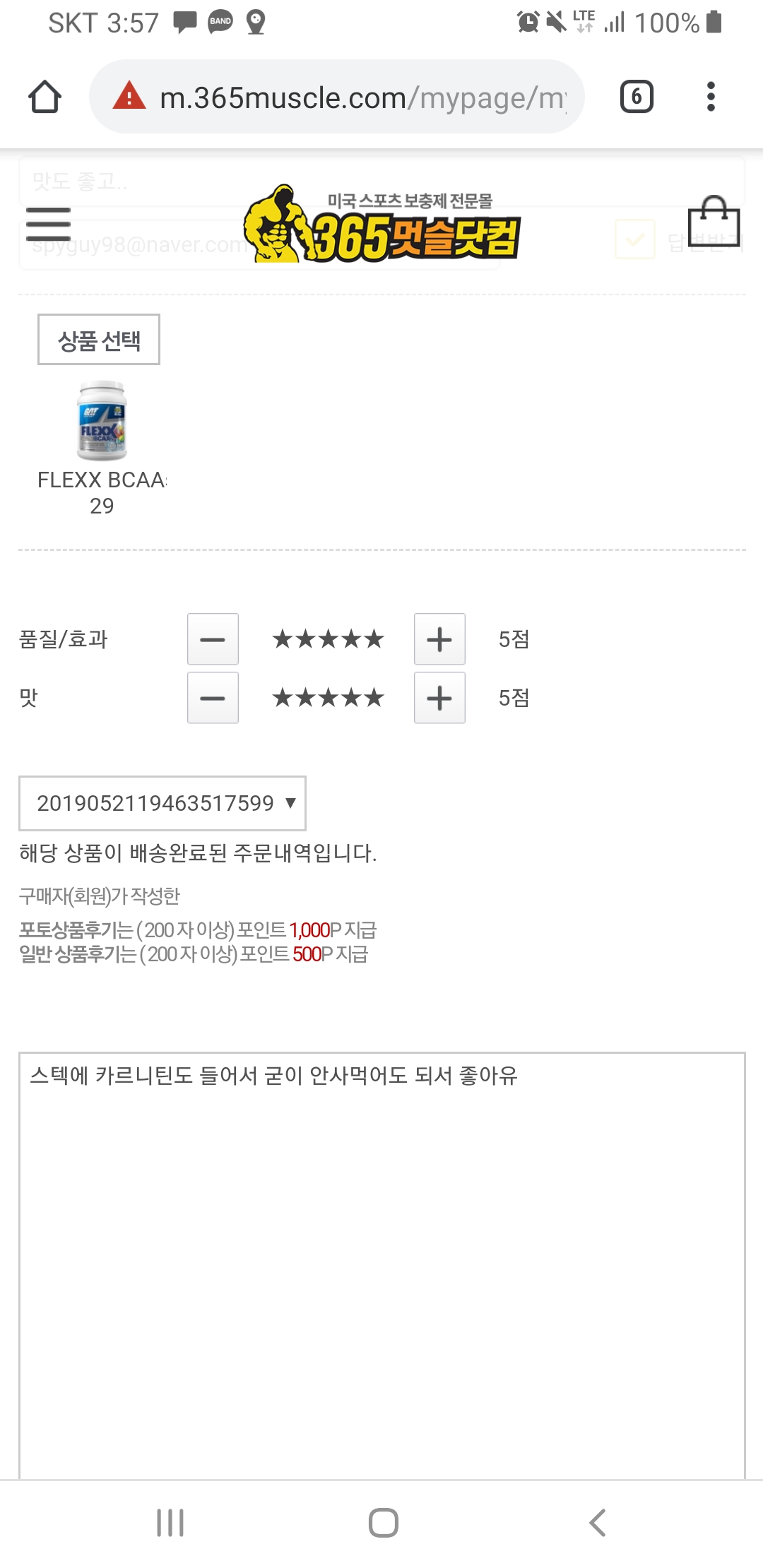Viewport: 763px width, 1568px height.
Task: Decrease the 품질/효과 star rating
Action: tap(213, 639)
